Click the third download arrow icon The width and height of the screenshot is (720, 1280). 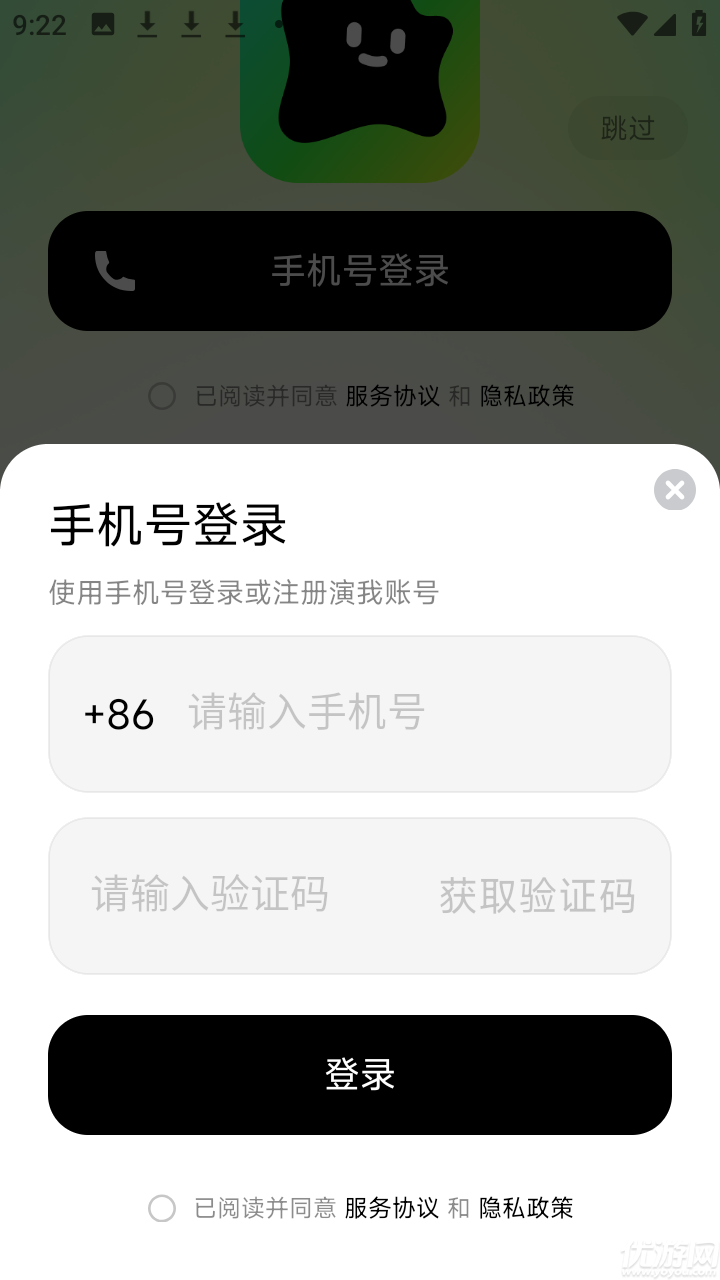pos(234,22)
